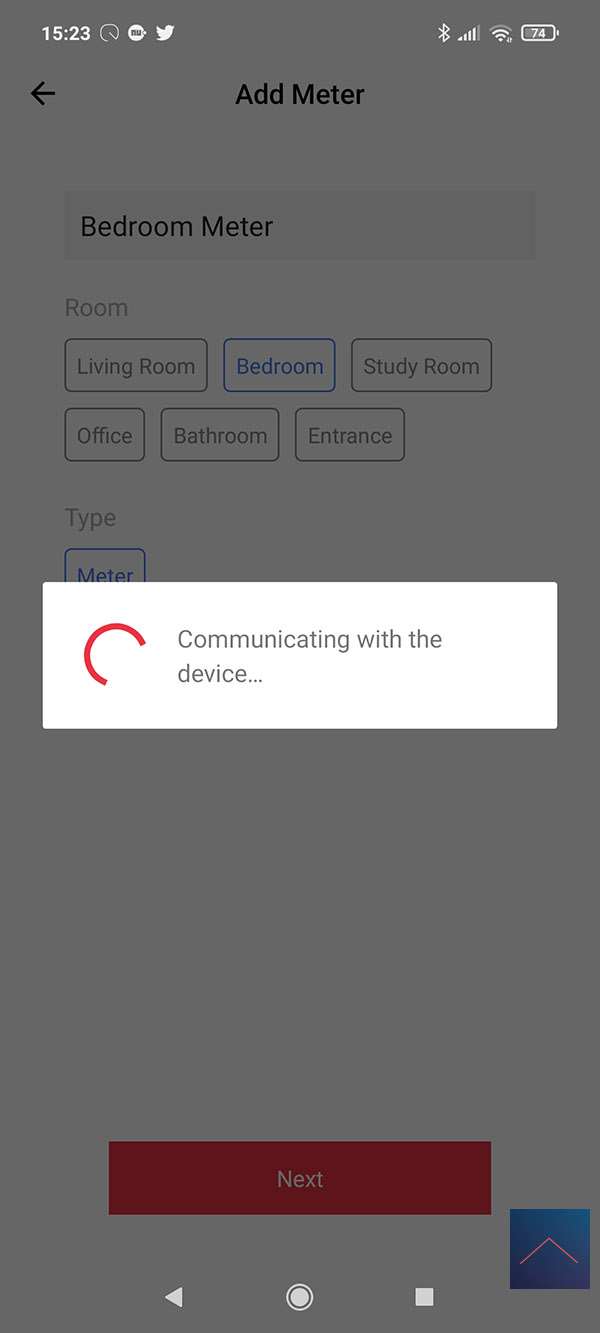
Task: Choose the Bathroom room chip
Action: tap(220, 436)
